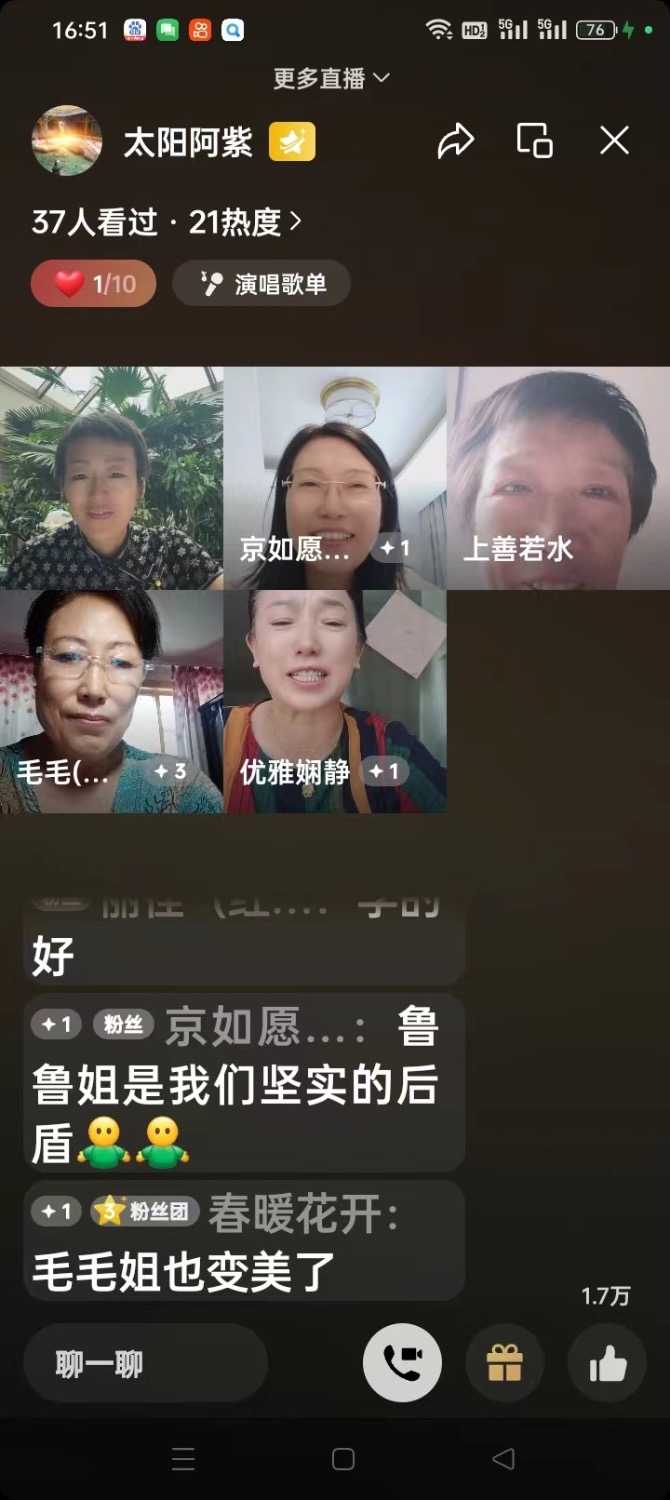This screenshot has width=670, height=1500.
Task: Request to join the video call
Action: (x=402, y=1363)
